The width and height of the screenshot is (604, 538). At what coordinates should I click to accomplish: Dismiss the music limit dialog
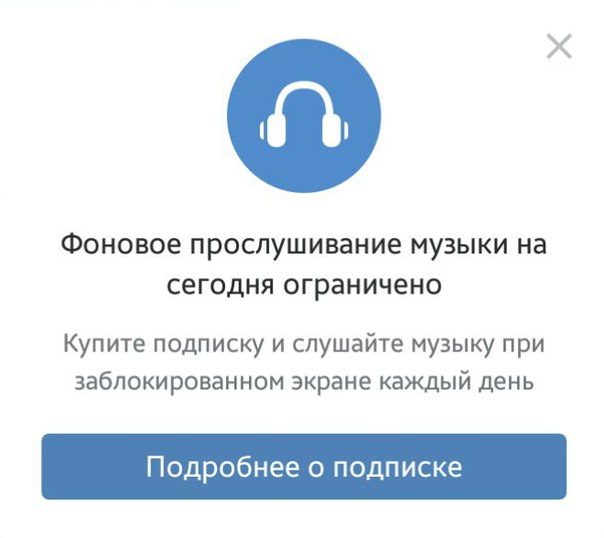click(x=558, y=46)
